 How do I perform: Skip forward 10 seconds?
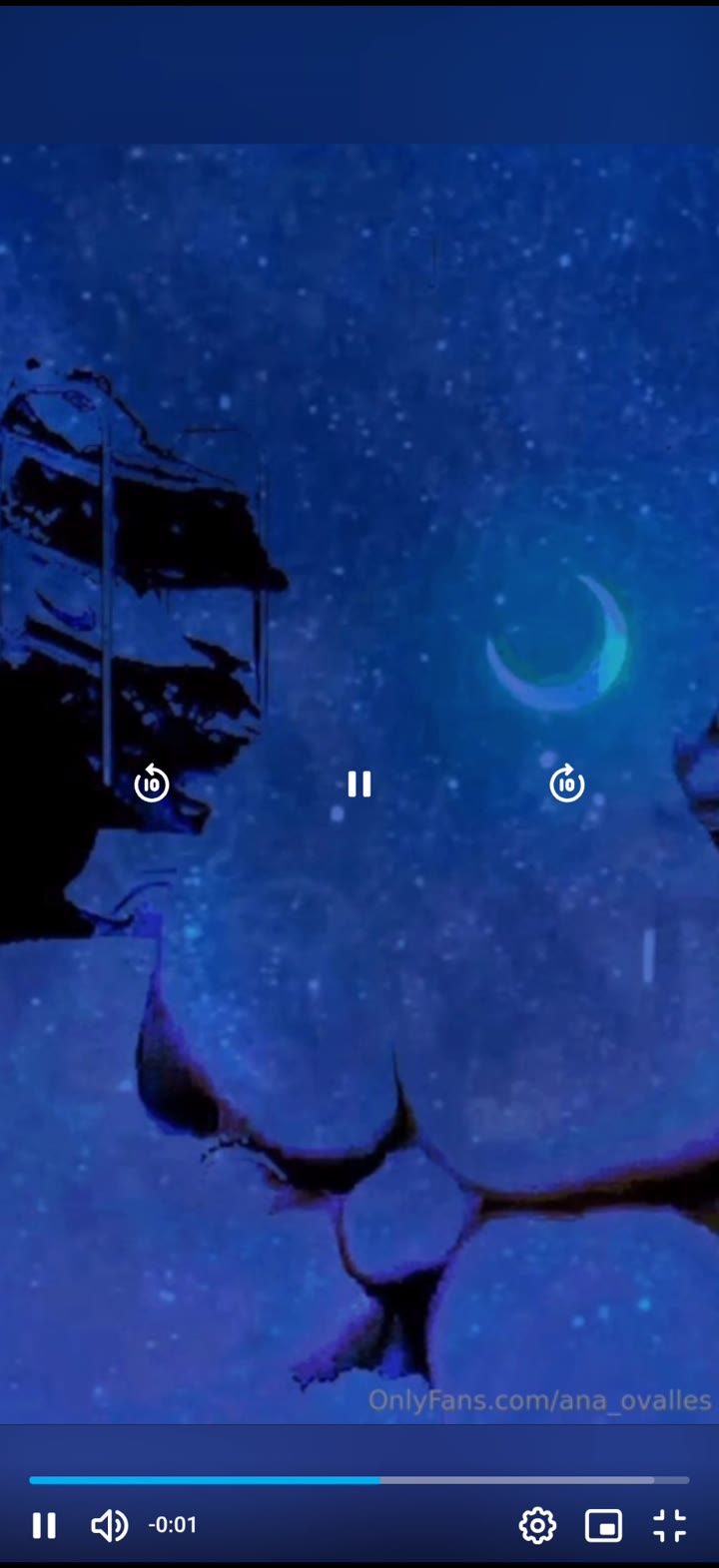567,784
